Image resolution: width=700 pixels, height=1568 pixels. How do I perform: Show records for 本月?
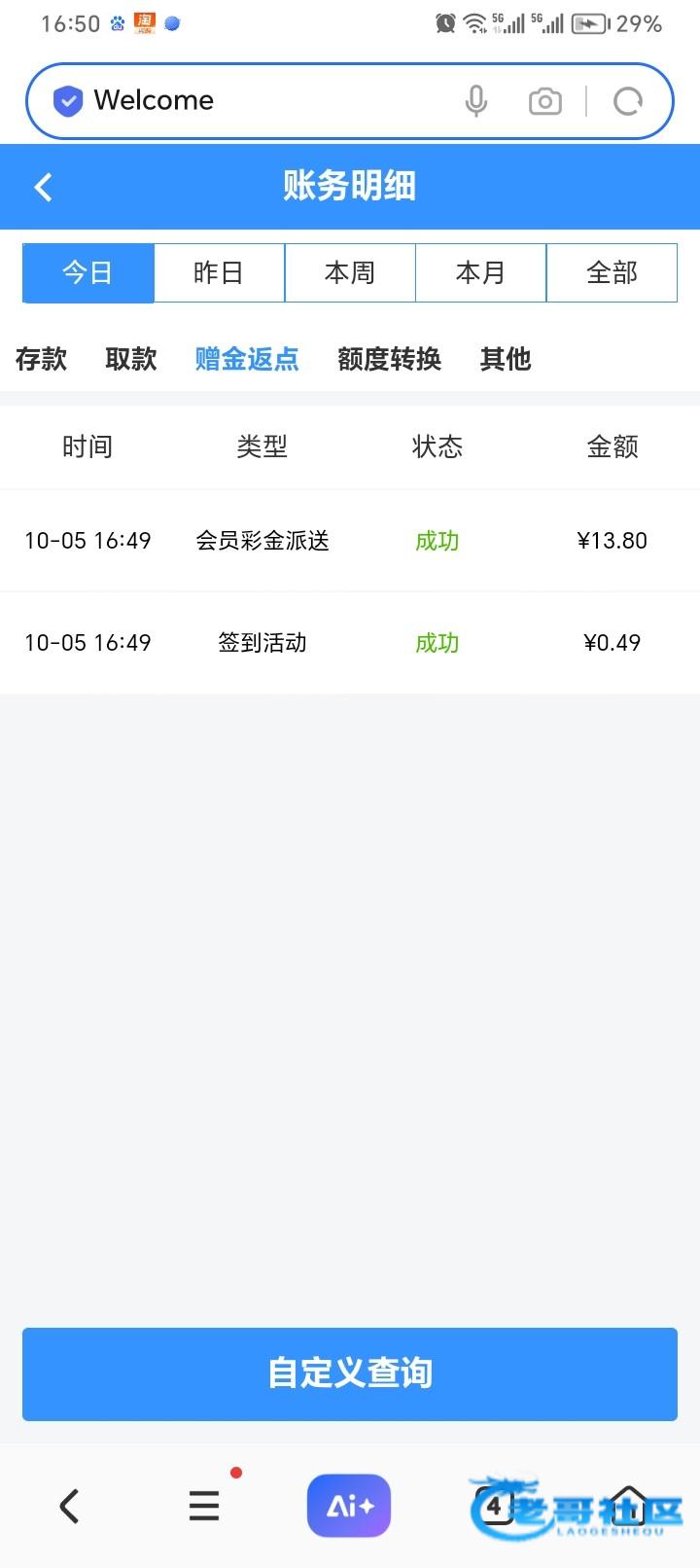tap(480, 272)
